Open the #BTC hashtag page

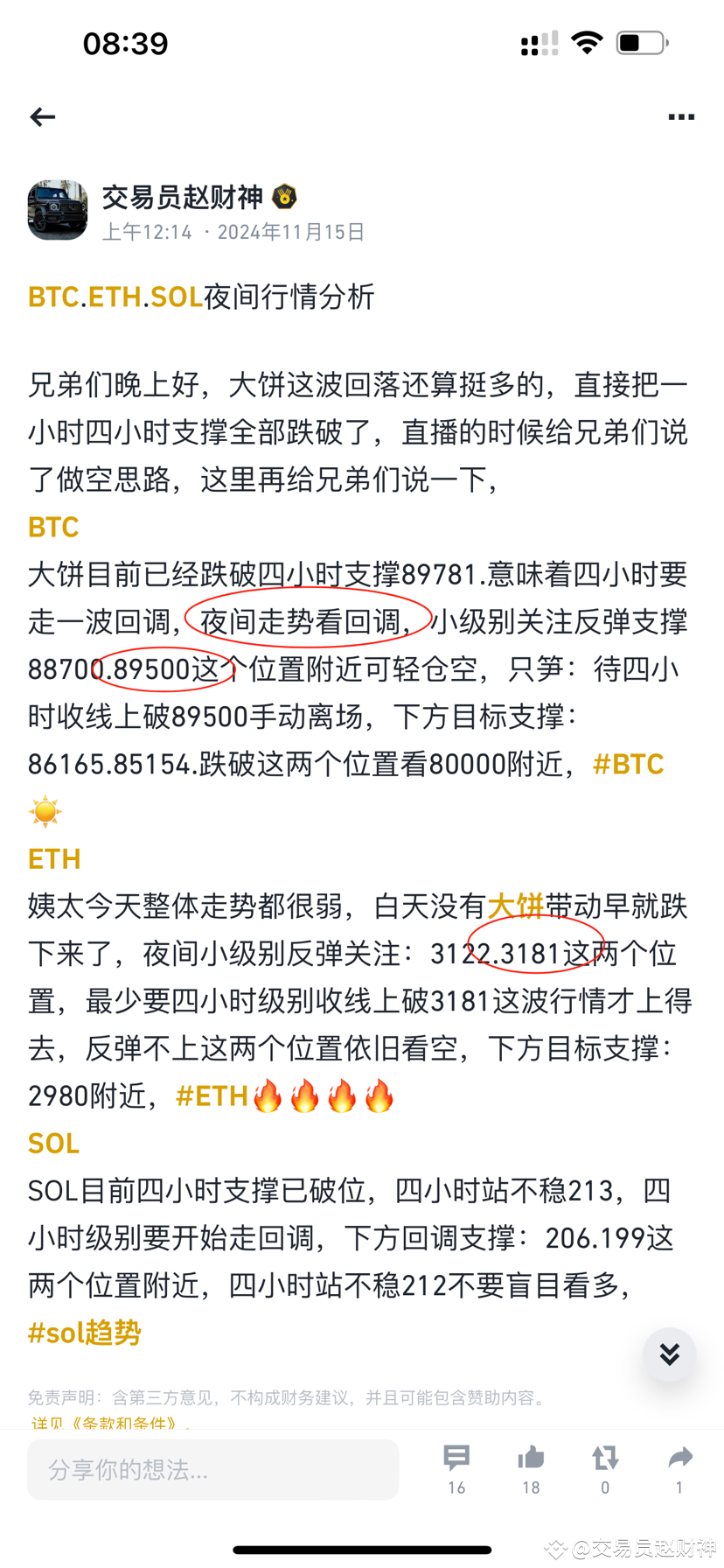point(628,763)
